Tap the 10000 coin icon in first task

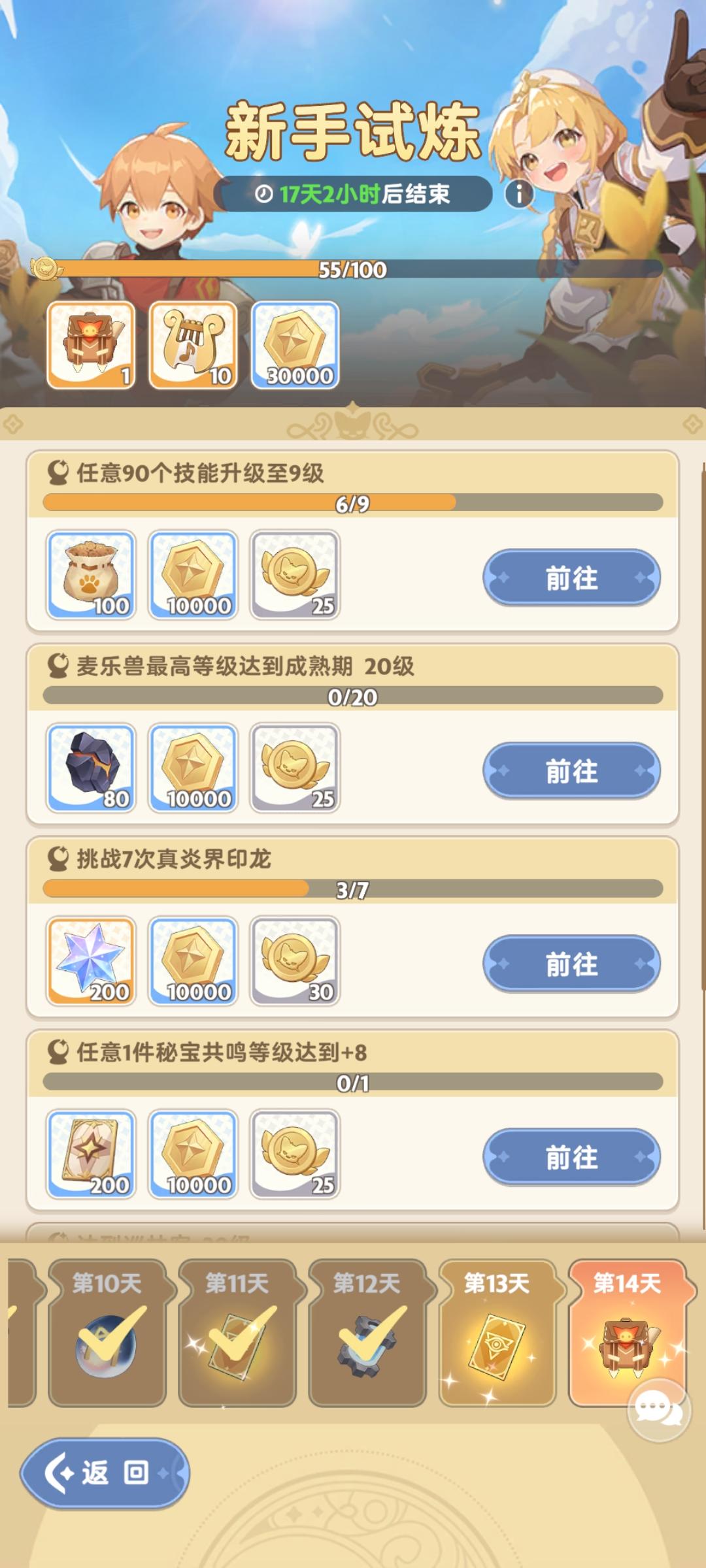[194, 575]
